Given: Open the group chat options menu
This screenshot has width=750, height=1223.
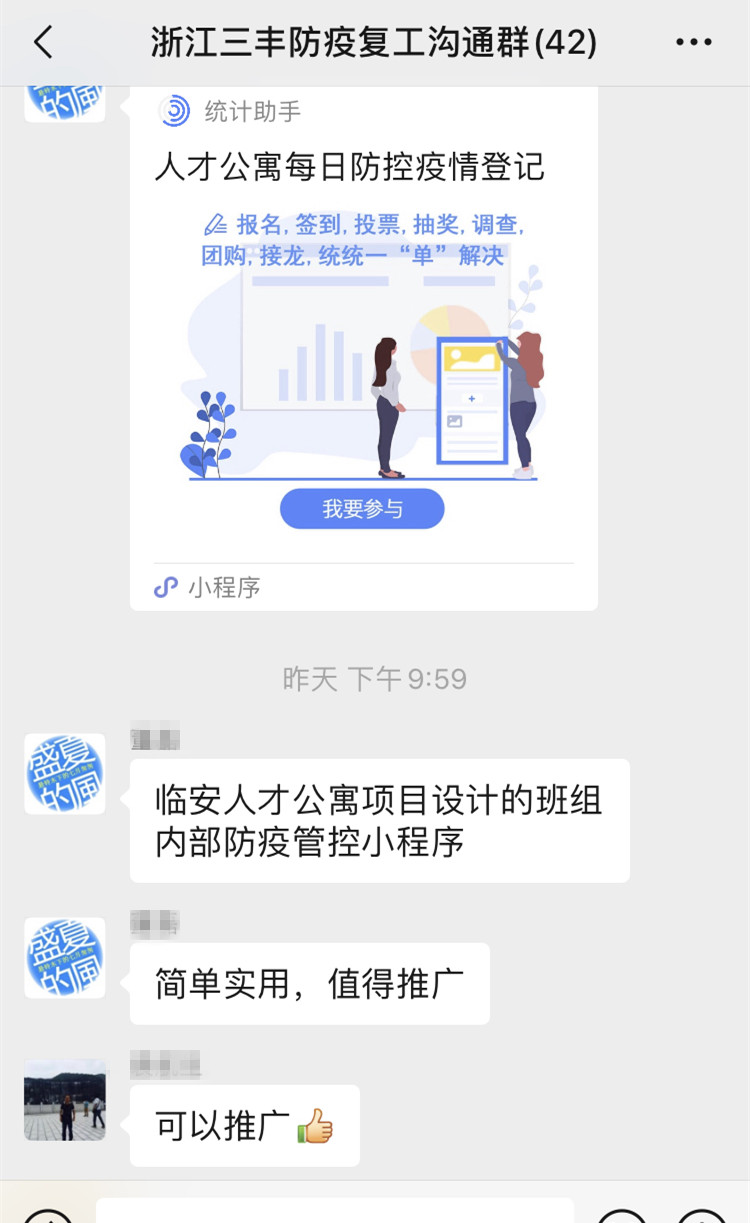Looking at the screenshot, I should (693, 43).
